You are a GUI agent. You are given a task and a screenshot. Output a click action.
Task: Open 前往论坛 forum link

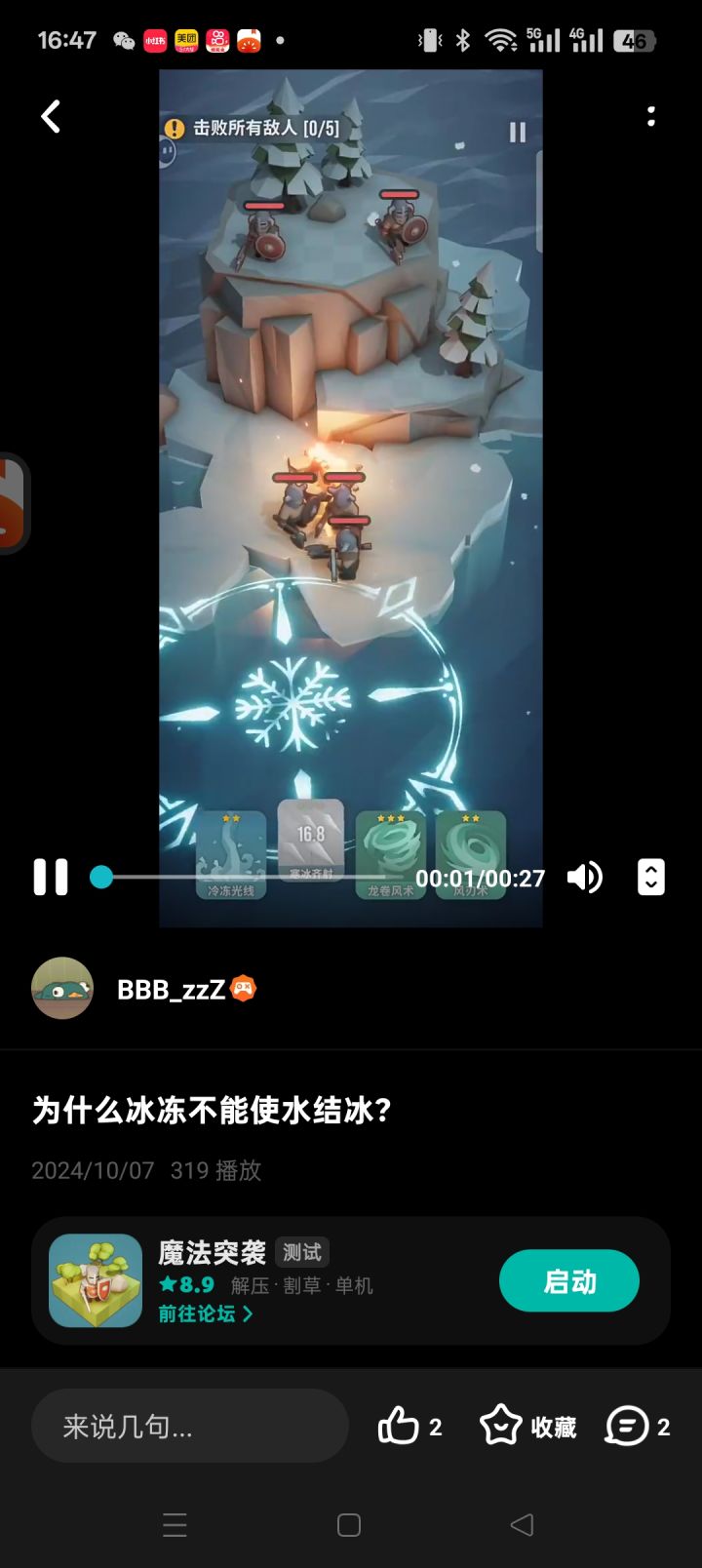point(202,1314)
